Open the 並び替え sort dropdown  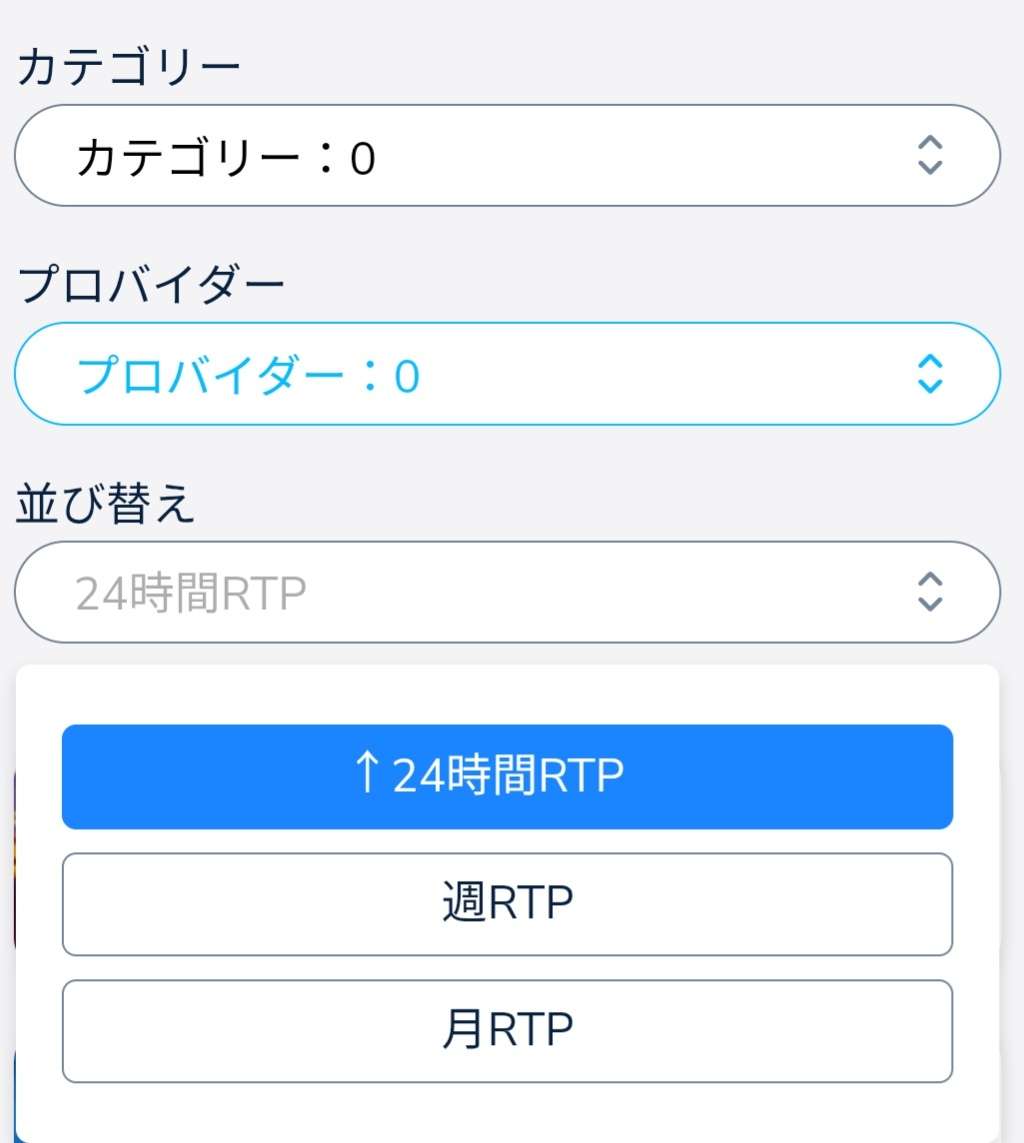click(x=507, y=592)
